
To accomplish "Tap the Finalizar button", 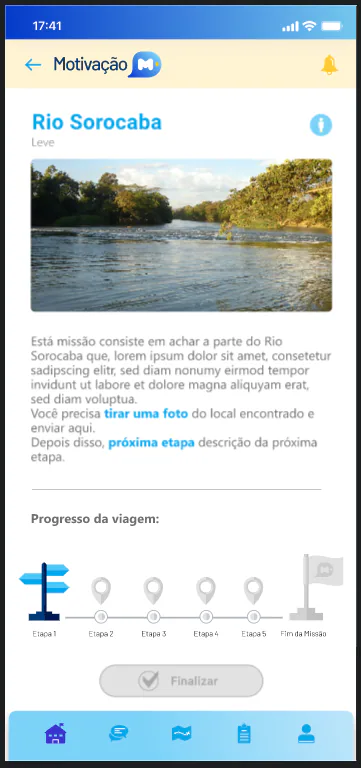I will 181,680.
